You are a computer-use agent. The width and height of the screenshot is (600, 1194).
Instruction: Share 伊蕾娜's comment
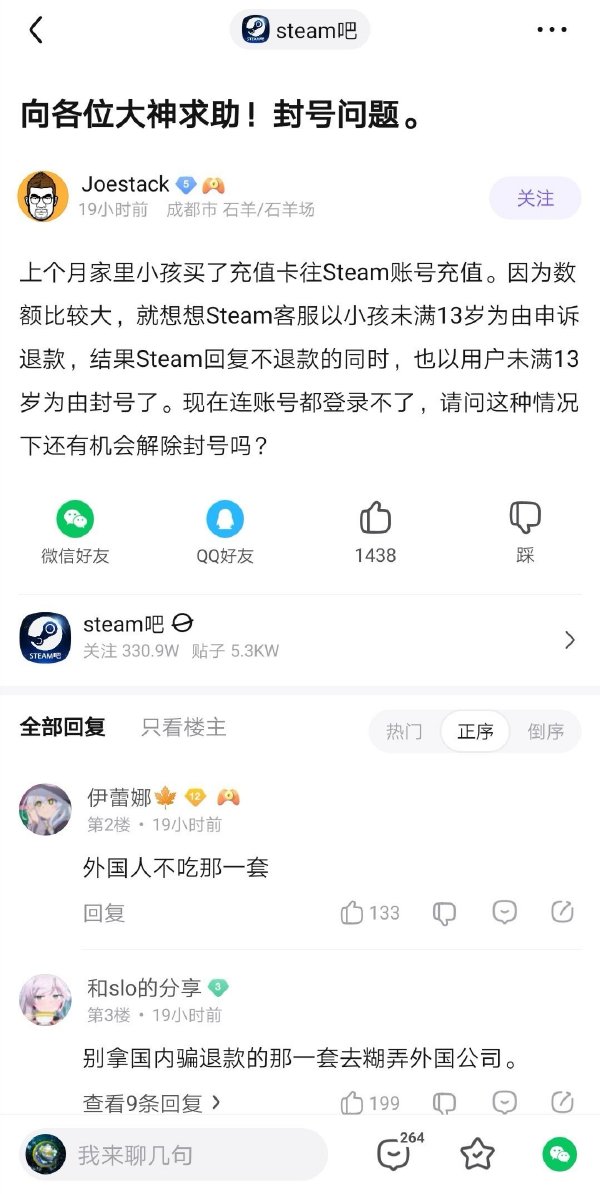[x=562, y=912]
